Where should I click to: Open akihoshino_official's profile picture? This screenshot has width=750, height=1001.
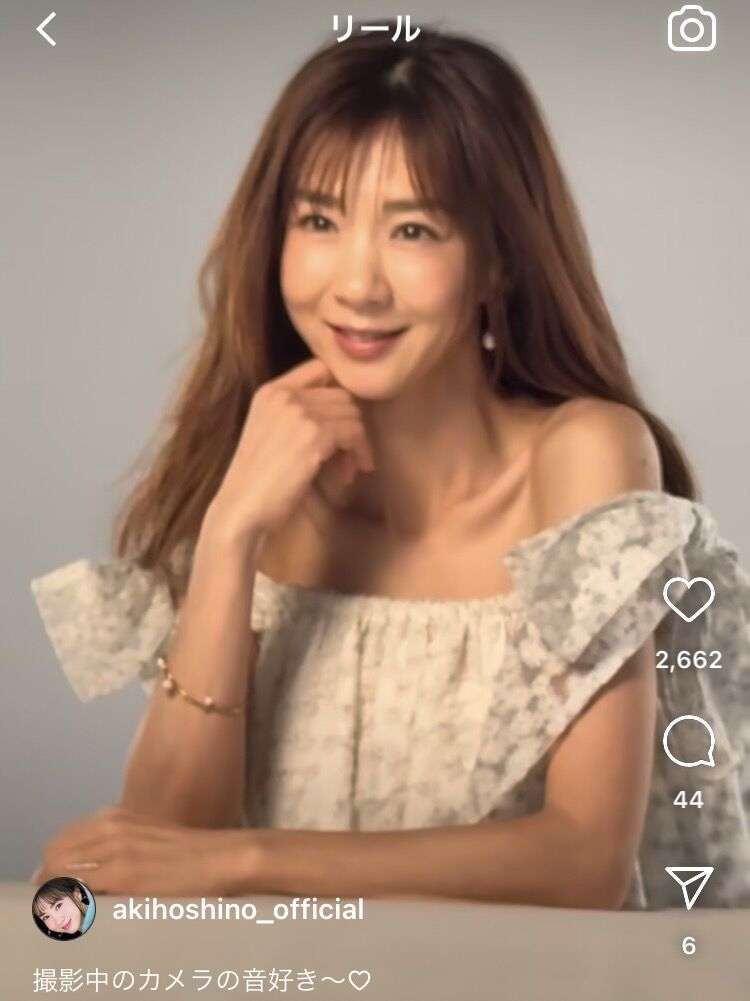click(x=64, y=908)
